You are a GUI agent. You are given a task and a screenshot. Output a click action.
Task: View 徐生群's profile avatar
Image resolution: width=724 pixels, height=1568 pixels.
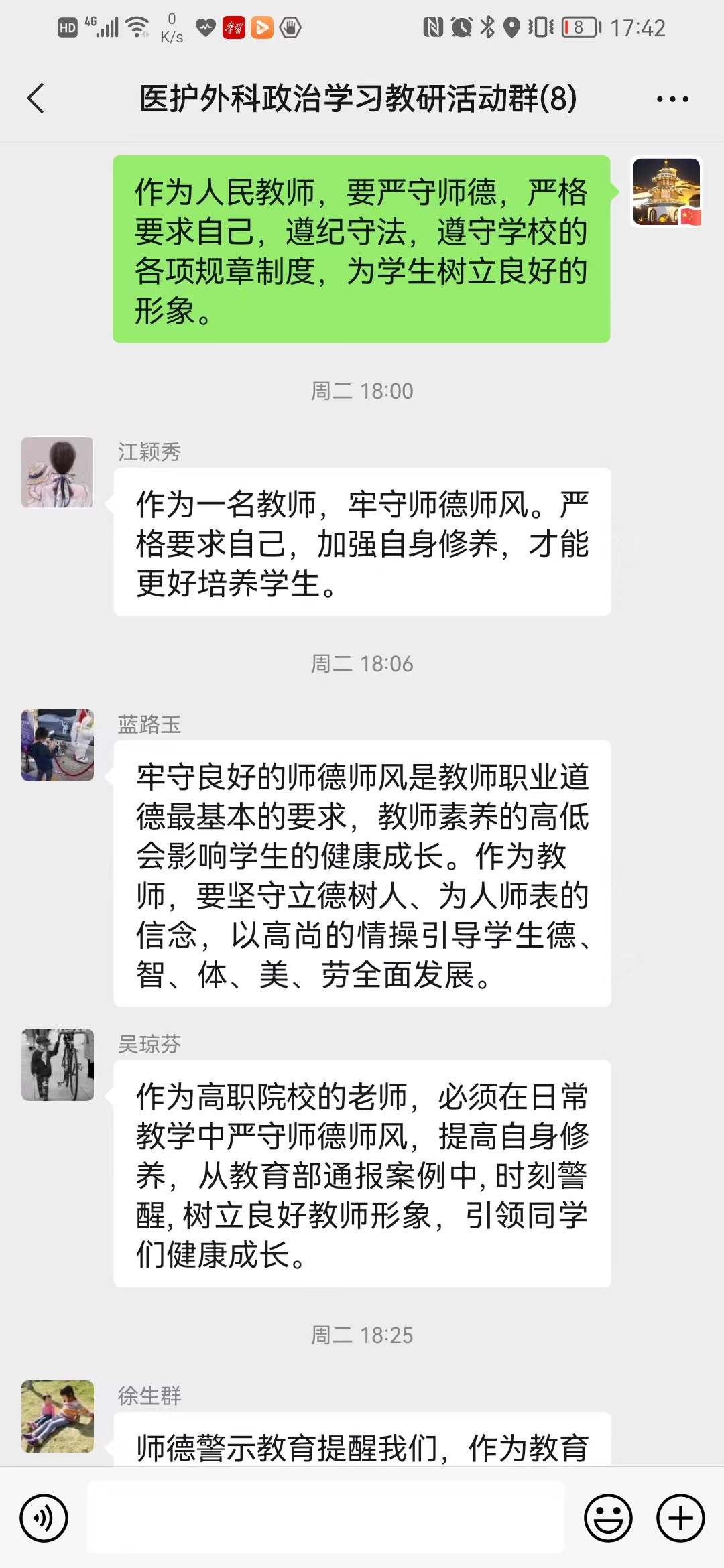tap(58, 1417)
